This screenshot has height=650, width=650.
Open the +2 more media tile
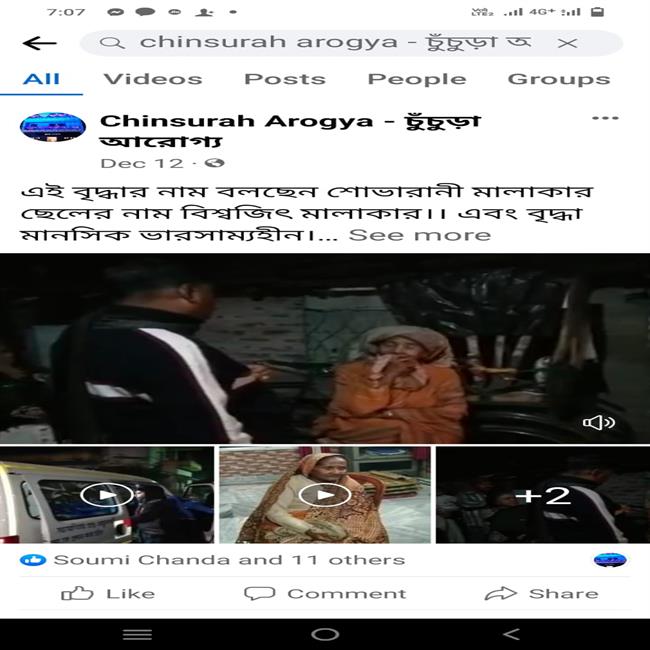click(x=543, y=495)
